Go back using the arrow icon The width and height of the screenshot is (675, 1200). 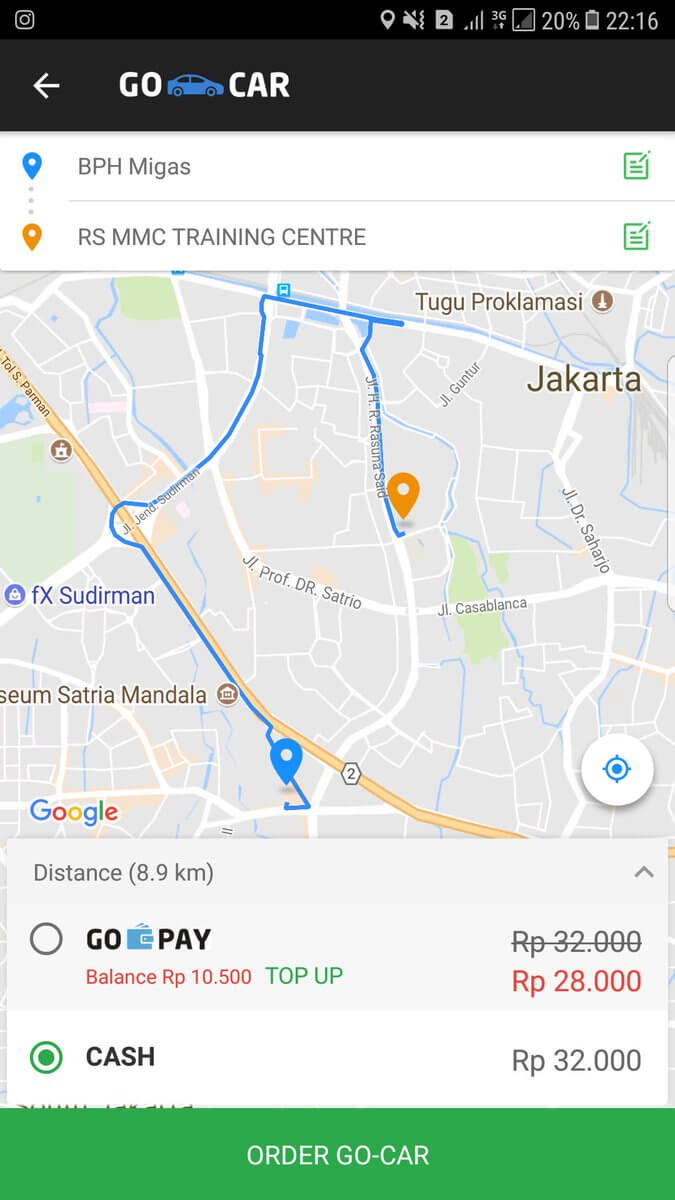[x=46, y=86]
